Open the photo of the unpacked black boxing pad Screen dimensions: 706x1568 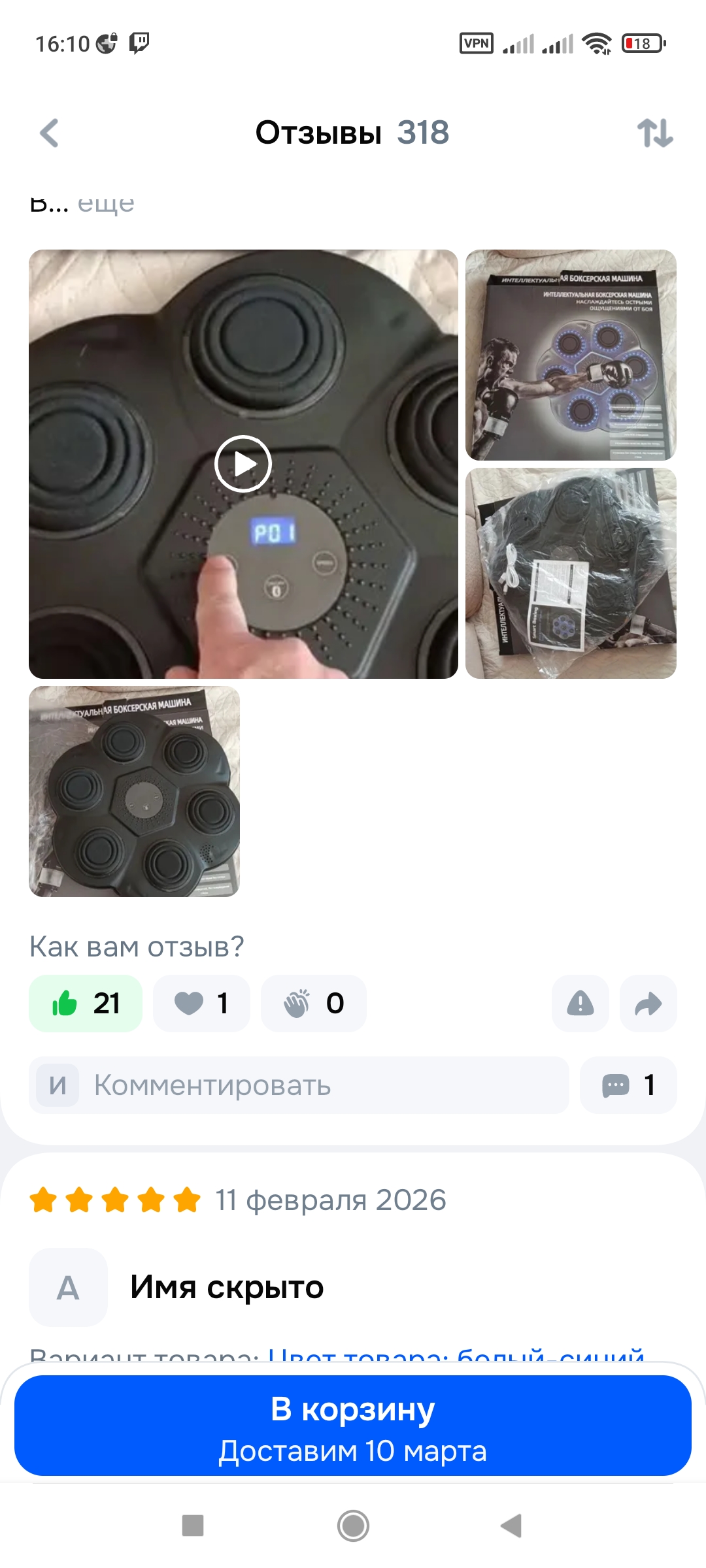click(x=134, y=791)
